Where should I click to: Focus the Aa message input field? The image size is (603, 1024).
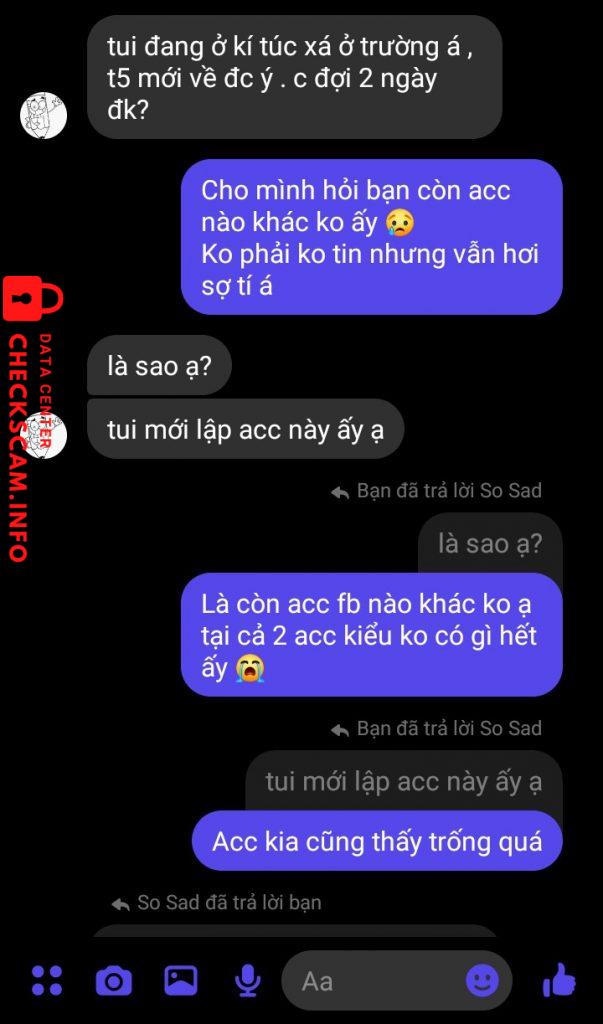[x=370, y=981]
